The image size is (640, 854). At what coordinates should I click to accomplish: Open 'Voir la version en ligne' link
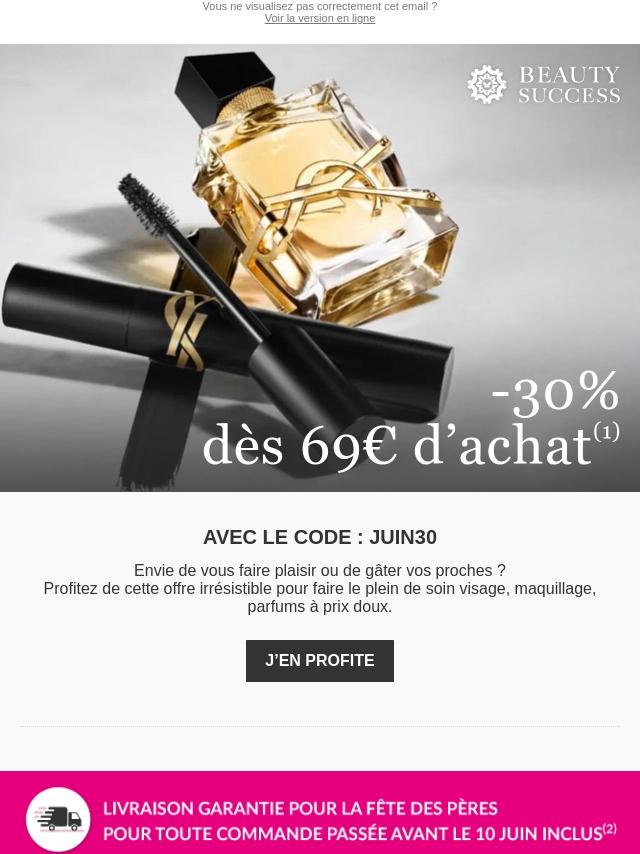319,18
